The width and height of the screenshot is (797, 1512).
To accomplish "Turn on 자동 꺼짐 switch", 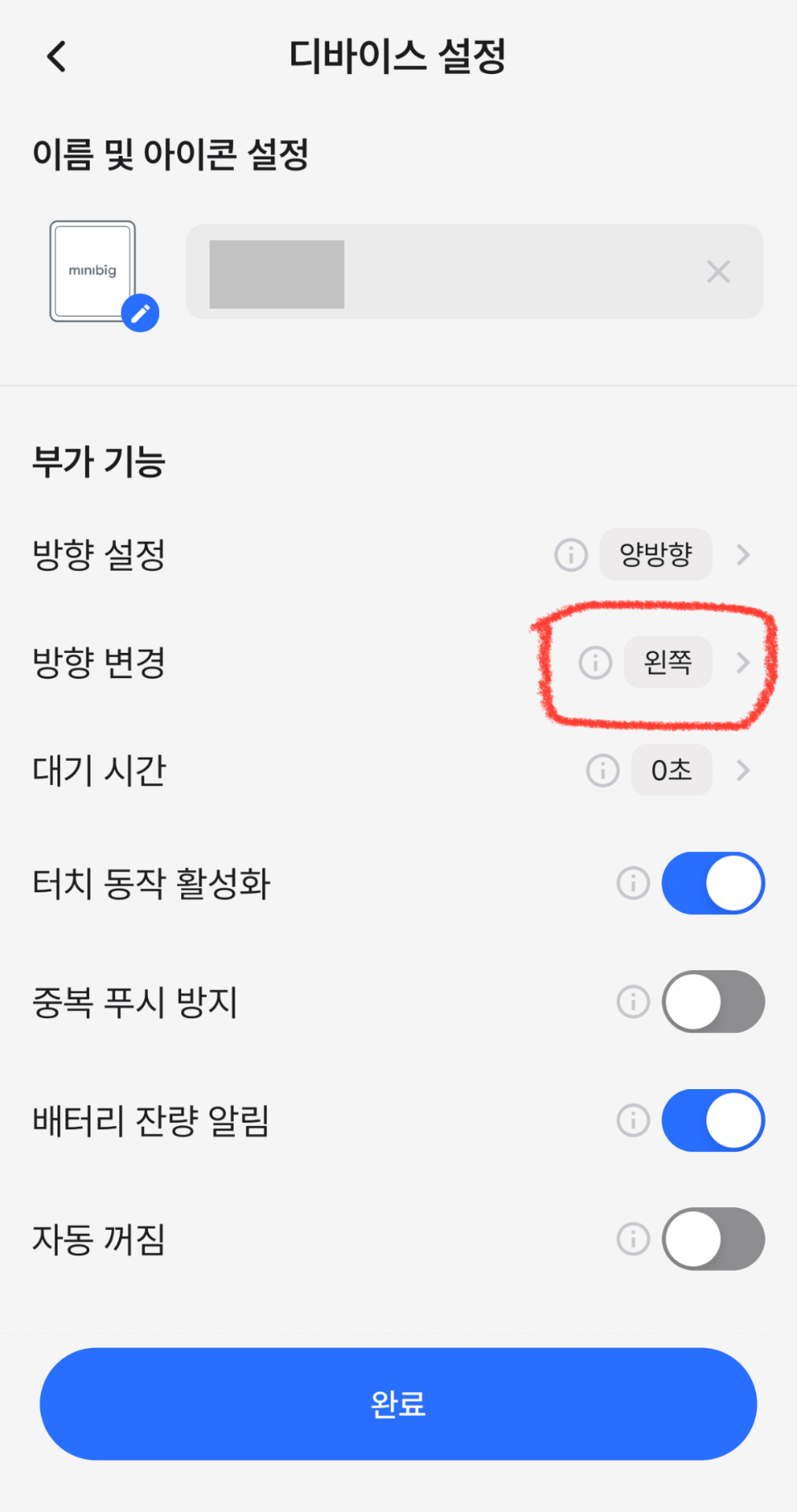I will (713, 1239).
